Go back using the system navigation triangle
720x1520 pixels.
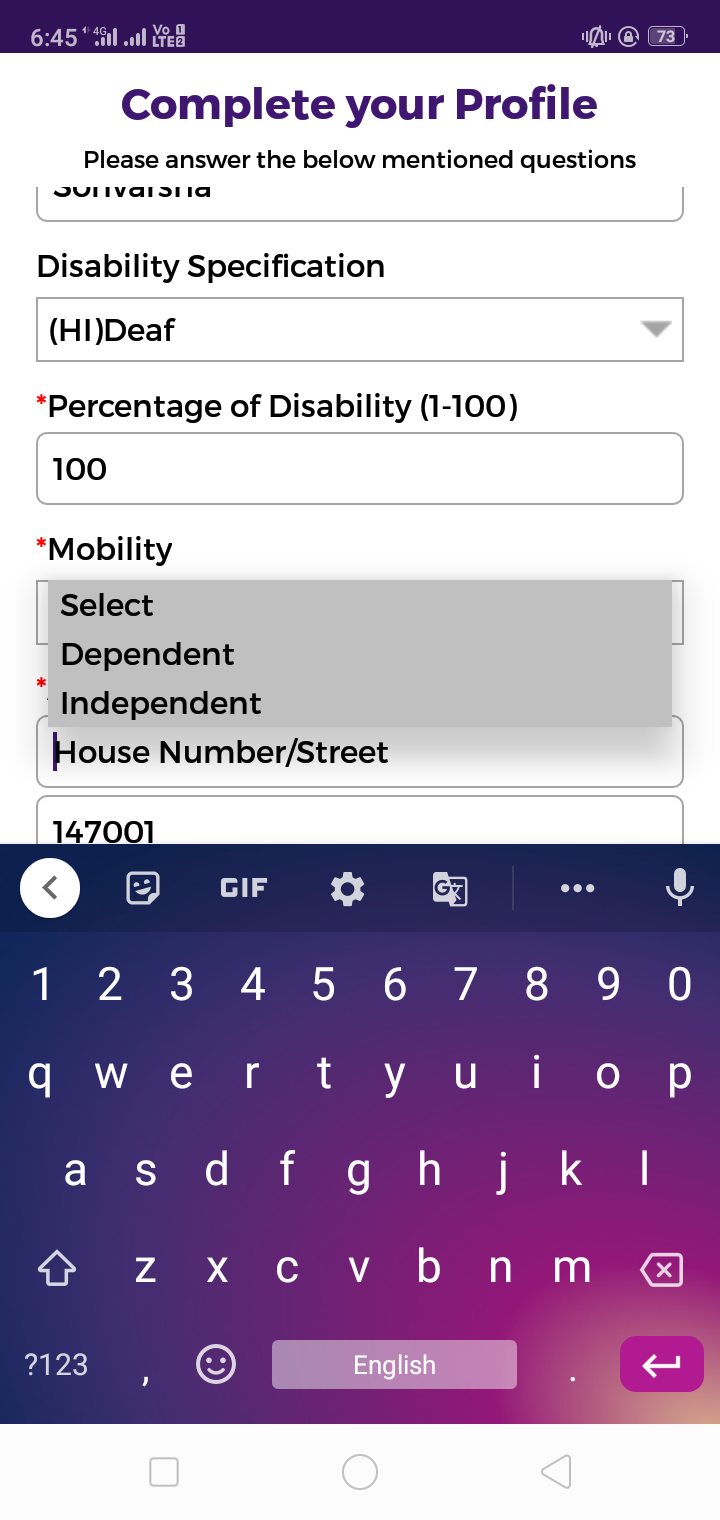click(556, 1471)
